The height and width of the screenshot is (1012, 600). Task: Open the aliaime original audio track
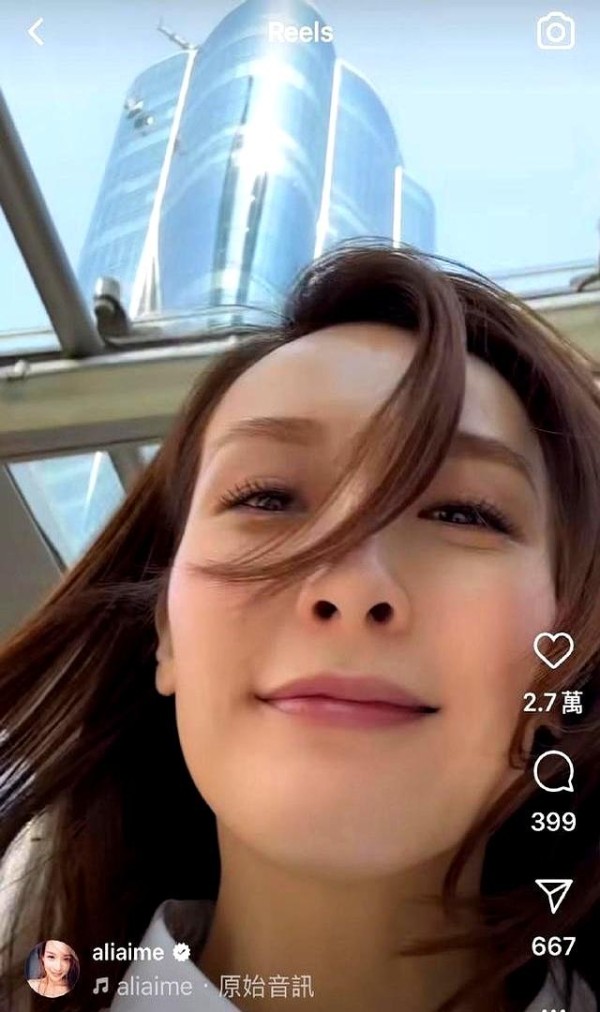[203, 986]
